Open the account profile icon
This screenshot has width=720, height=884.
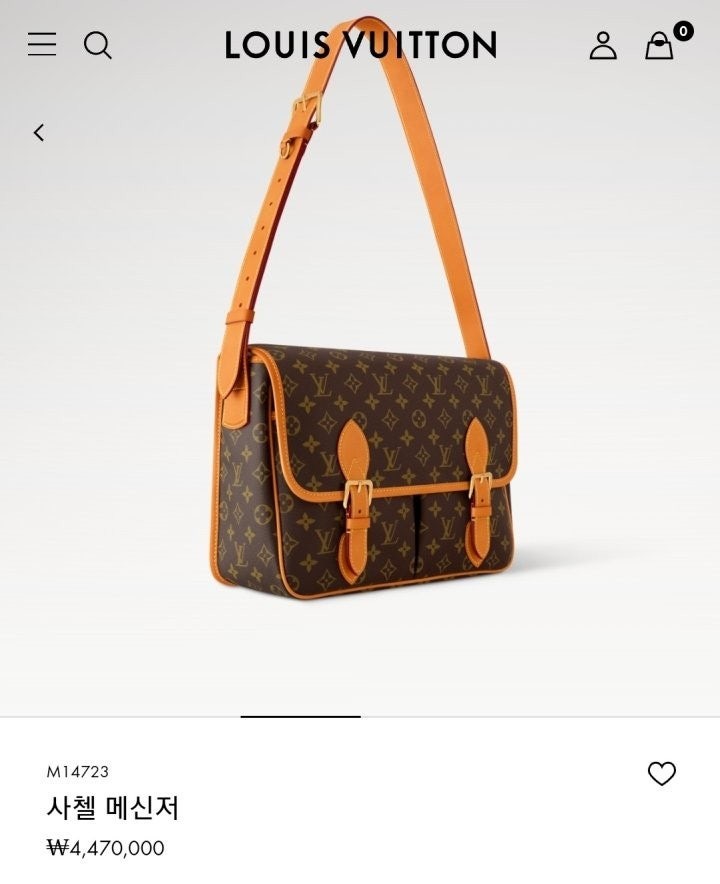[x=603, y=45]
